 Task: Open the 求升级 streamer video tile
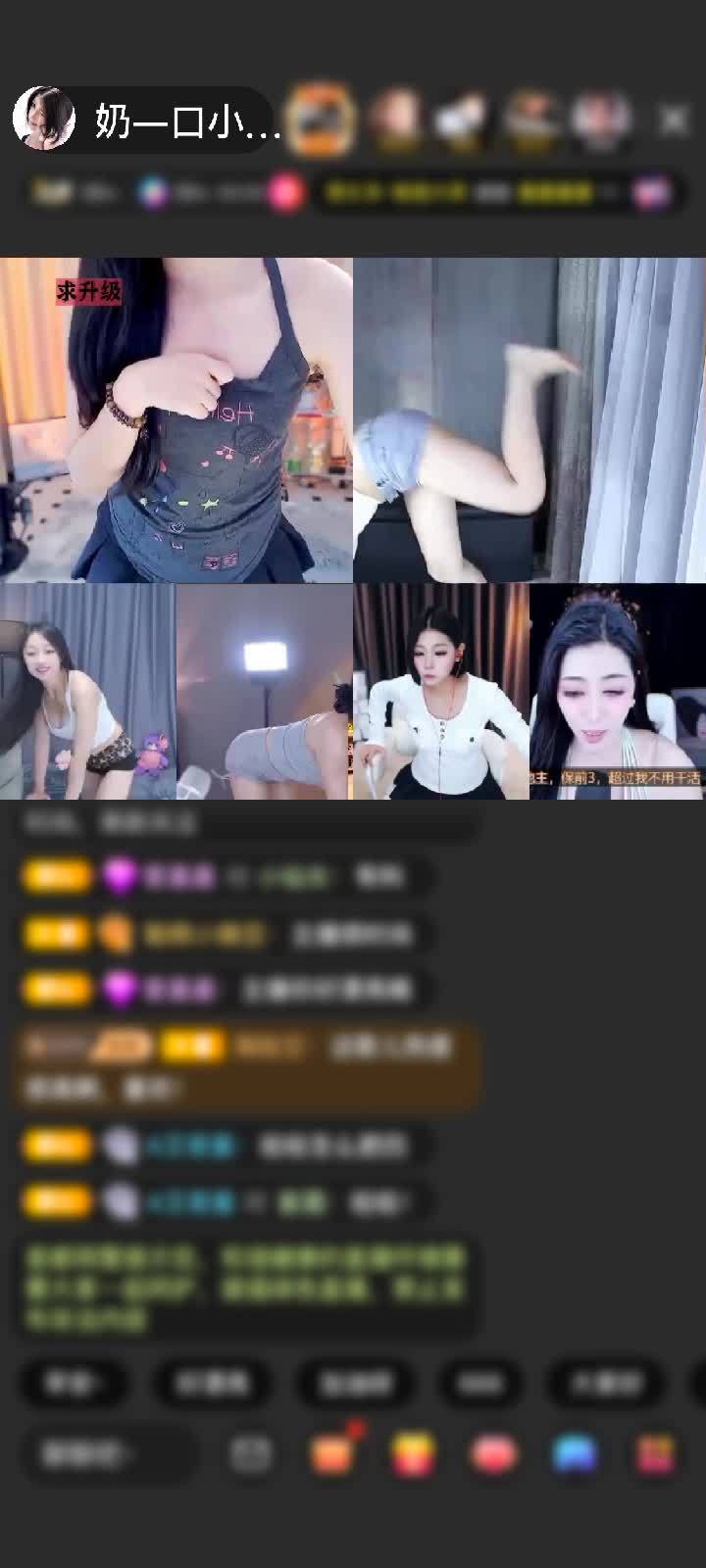[x=176, y=421]
